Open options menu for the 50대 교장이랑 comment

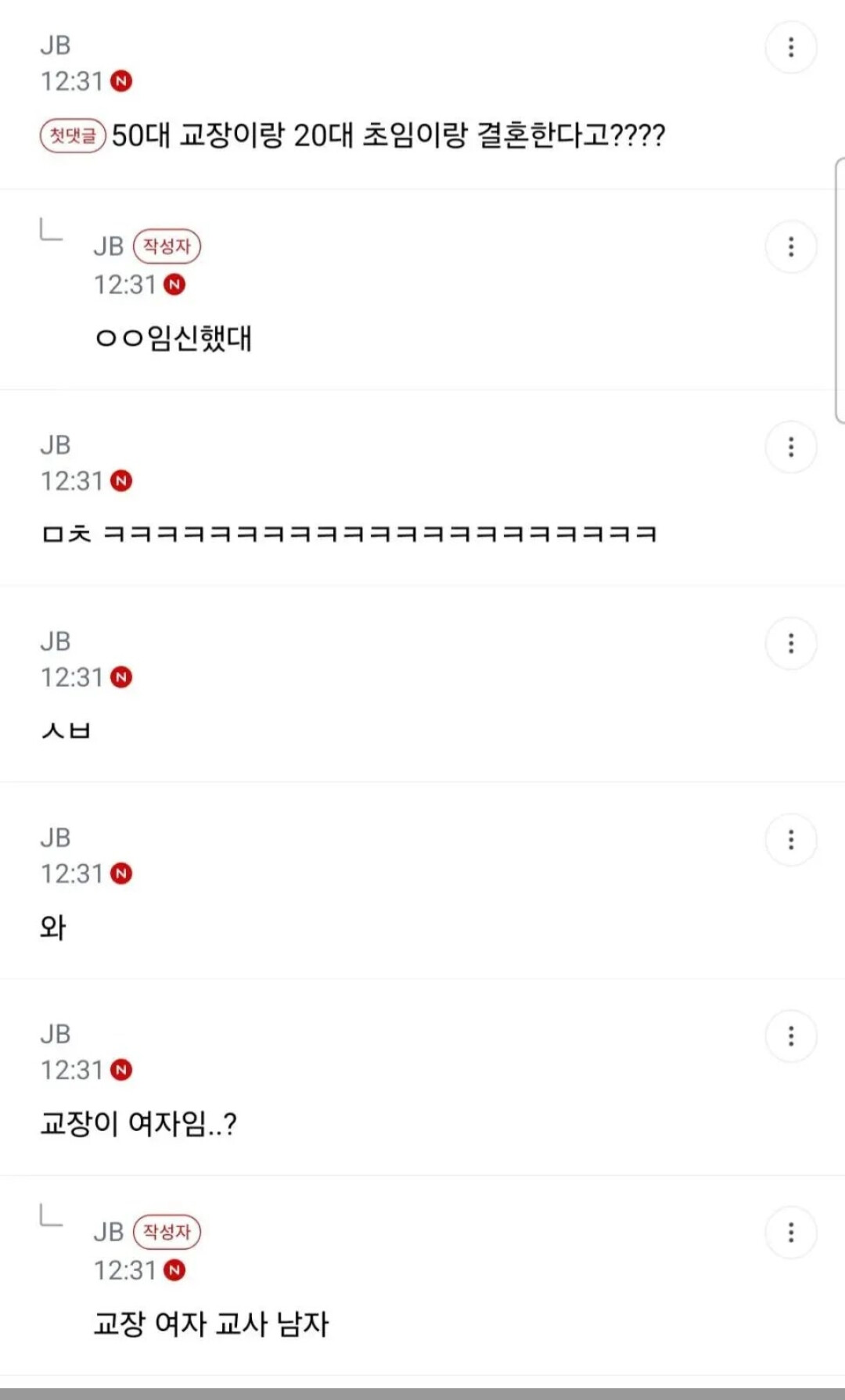[791, 47]
